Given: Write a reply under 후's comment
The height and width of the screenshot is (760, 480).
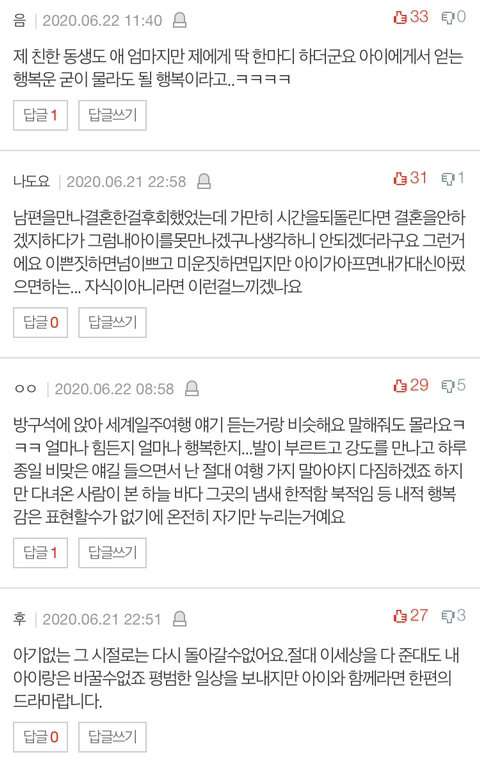Looking at the screenshot, I should pos(112,737).
